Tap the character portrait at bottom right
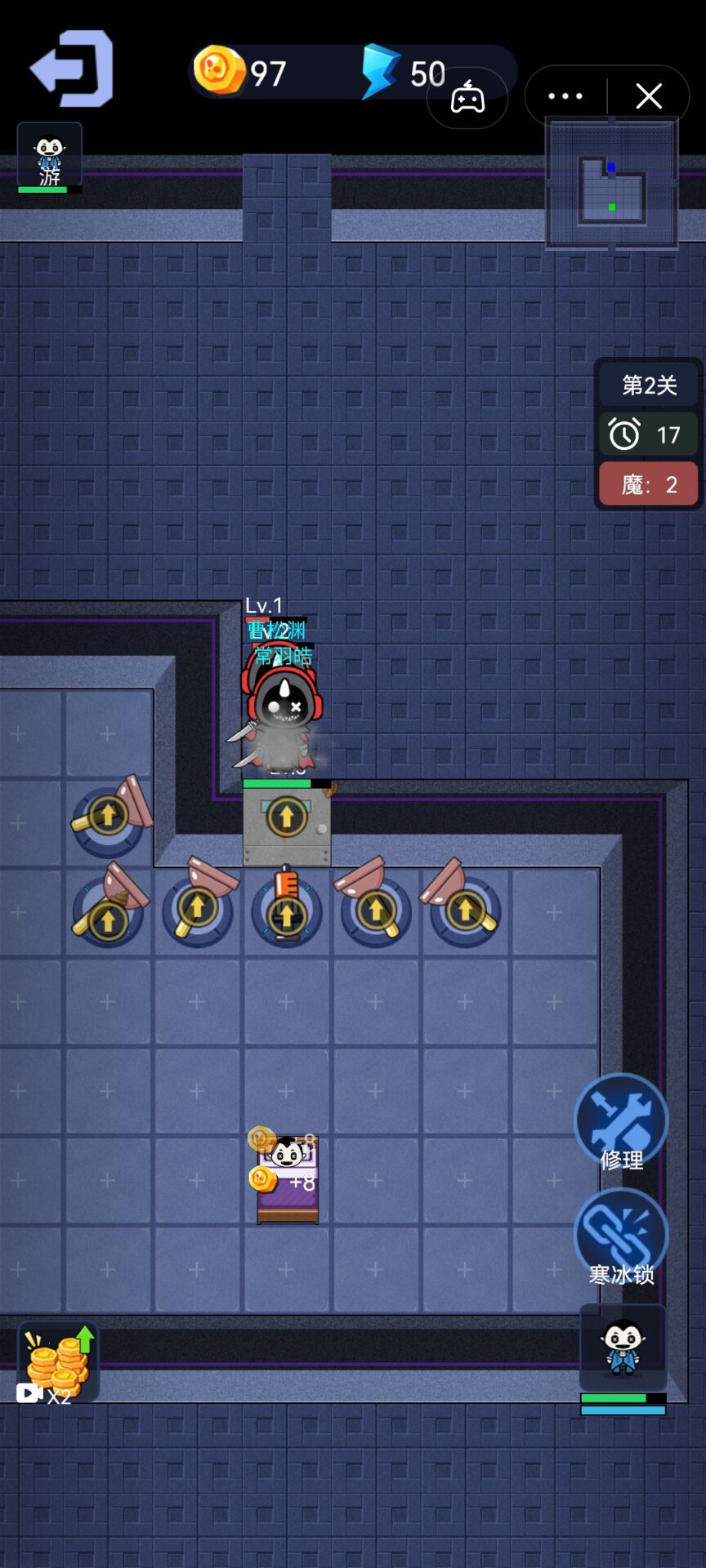Viewport: 706px width, 1568px height. pos(623,1347)
